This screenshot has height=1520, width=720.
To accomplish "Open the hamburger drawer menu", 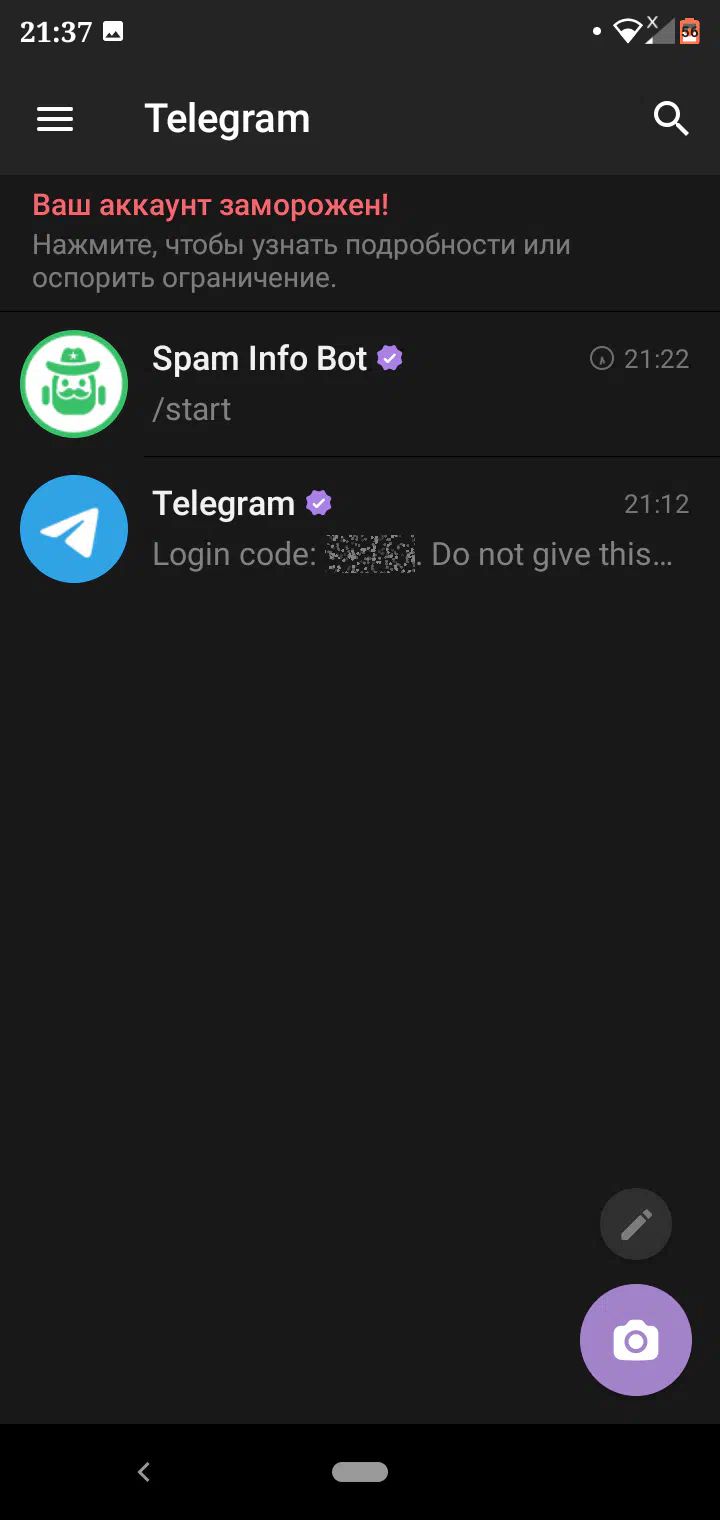I will coord(55,119).
